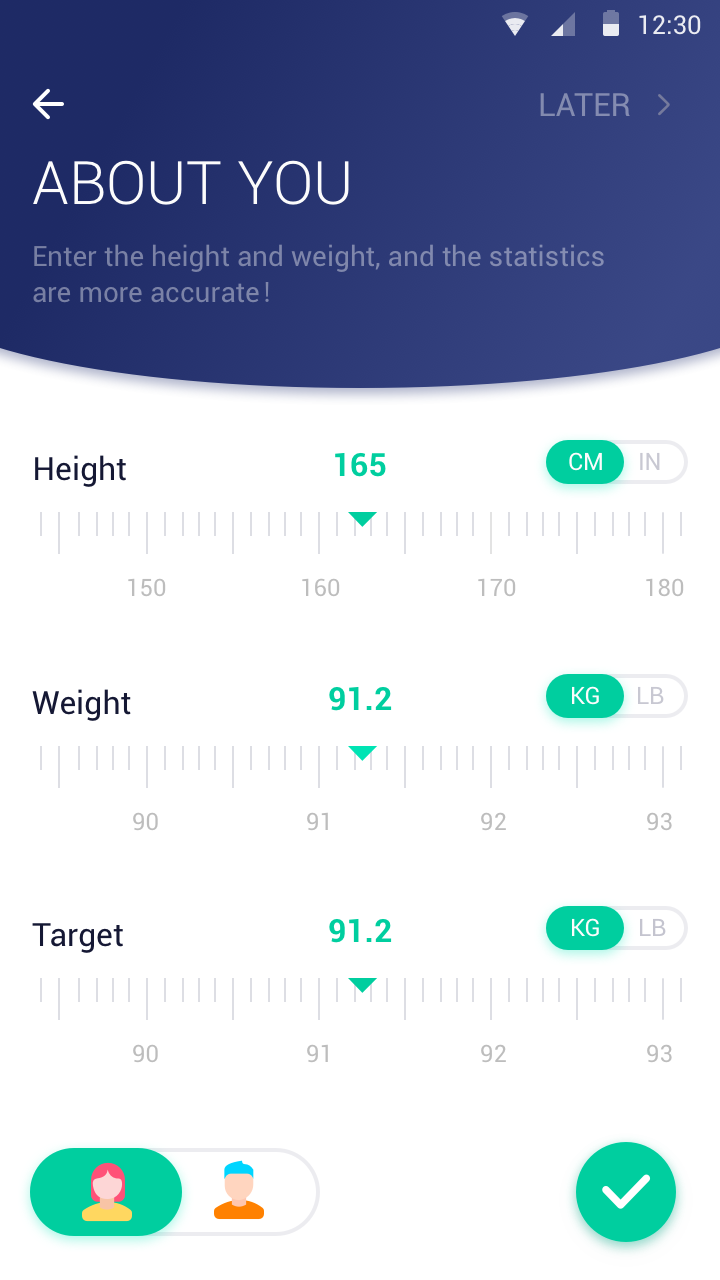This screenshot has width=720, height=1280.
Task: Switch Target unit to LB
Action: [x=650, y=928]
